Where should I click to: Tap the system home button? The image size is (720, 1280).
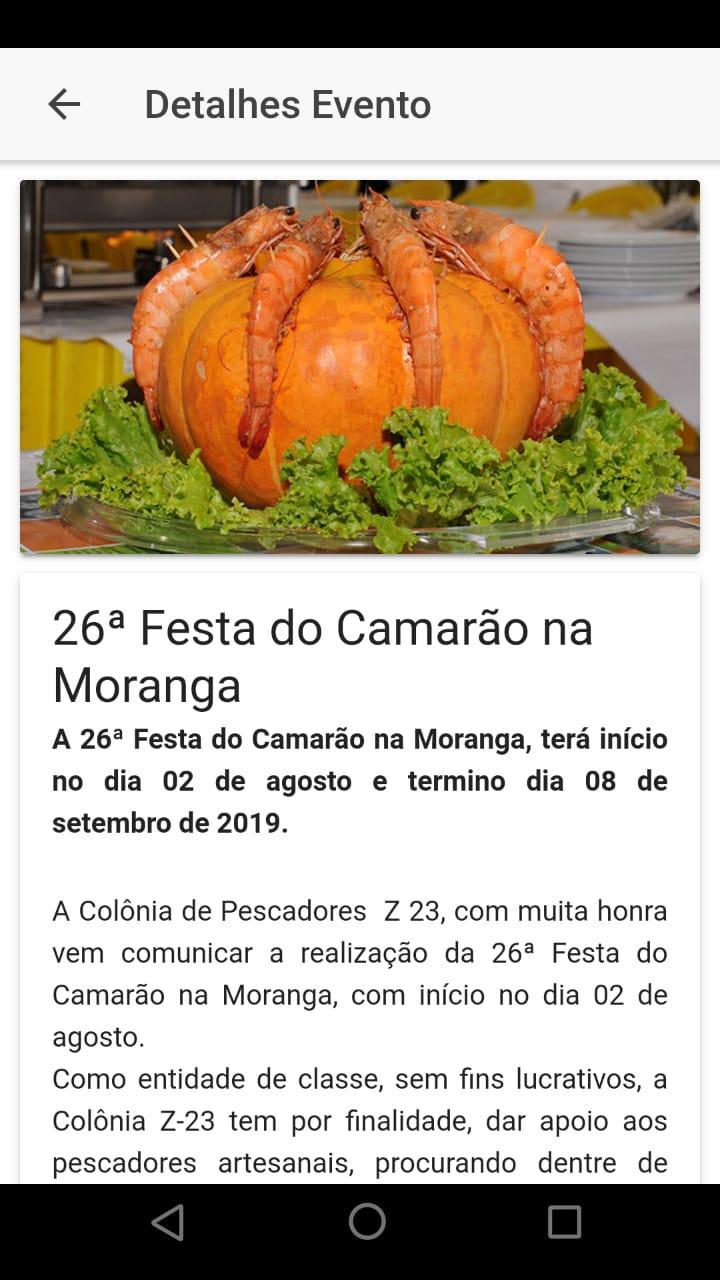pyautogui.click(x=366, y=1221)
